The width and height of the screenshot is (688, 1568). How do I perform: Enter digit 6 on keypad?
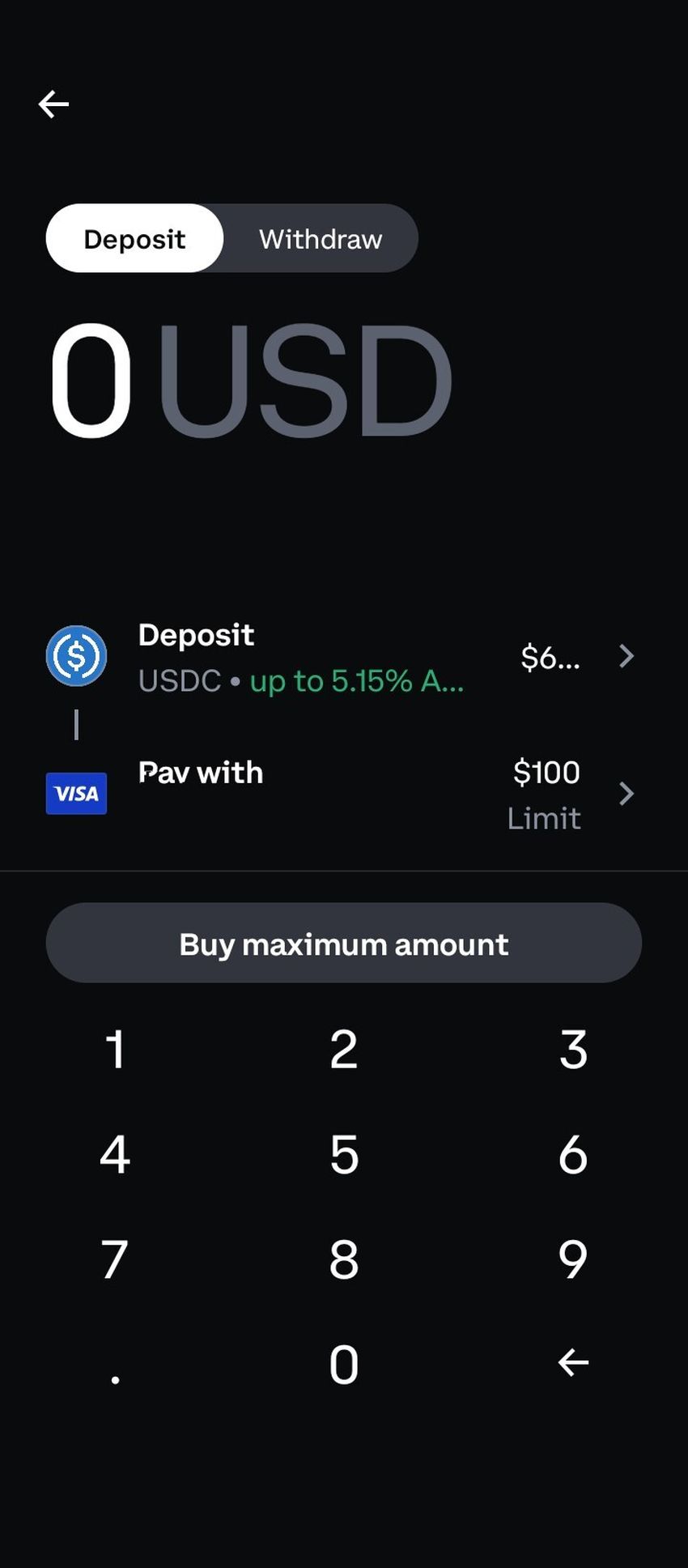click(x=573, y=1154)
